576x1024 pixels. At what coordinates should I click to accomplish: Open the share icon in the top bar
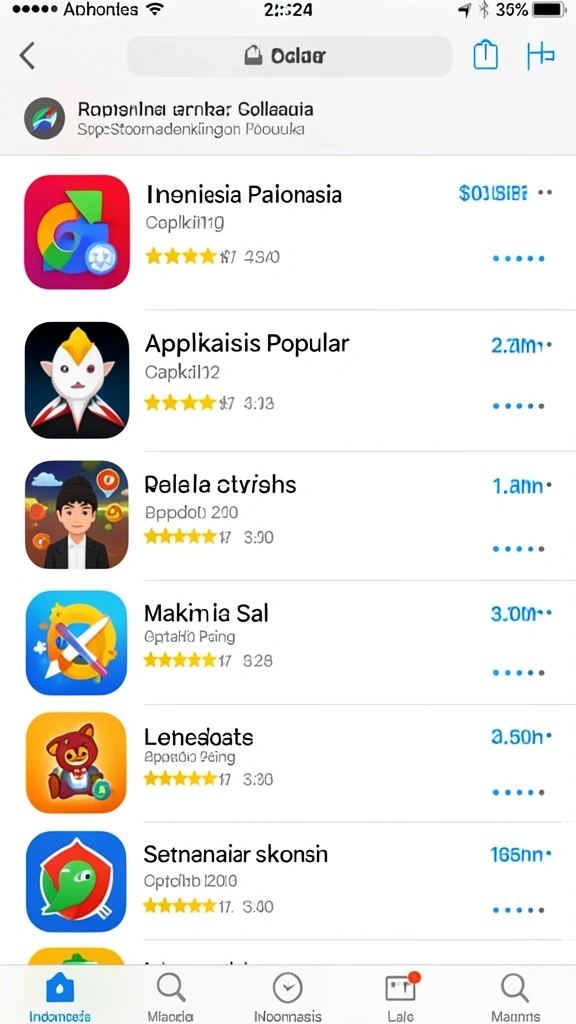(485, 56)
